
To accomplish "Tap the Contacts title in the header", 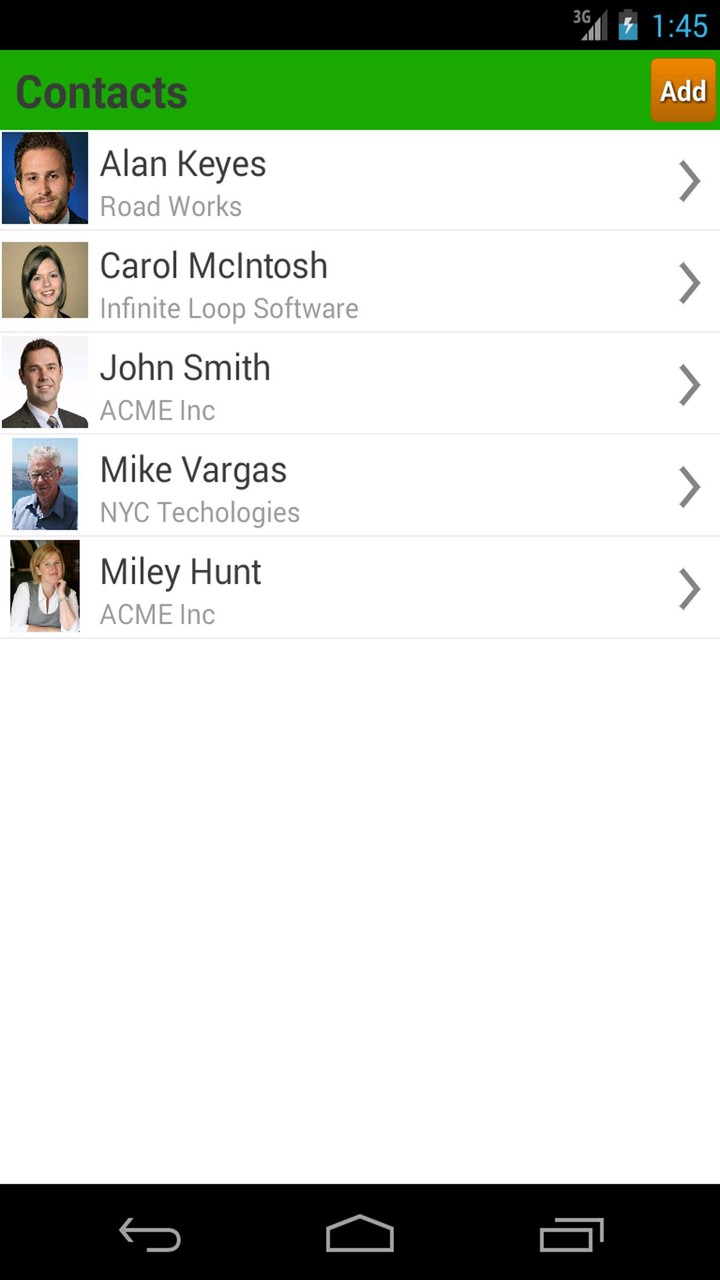I will (x=101, y=91).
